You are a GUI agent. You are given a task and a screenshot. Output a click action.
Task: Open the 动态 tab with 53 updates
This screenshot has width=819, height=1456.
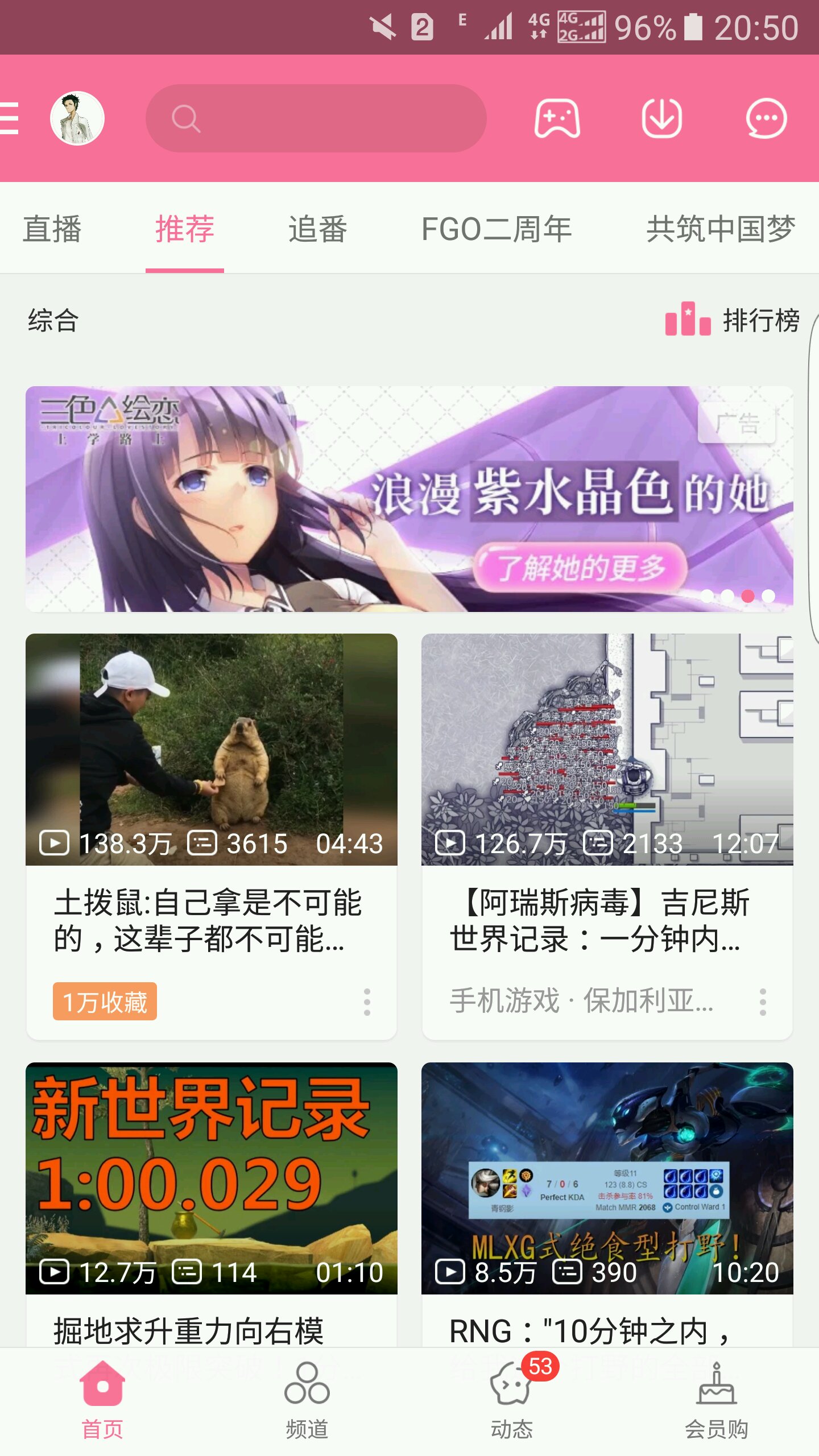(512, 1402)
